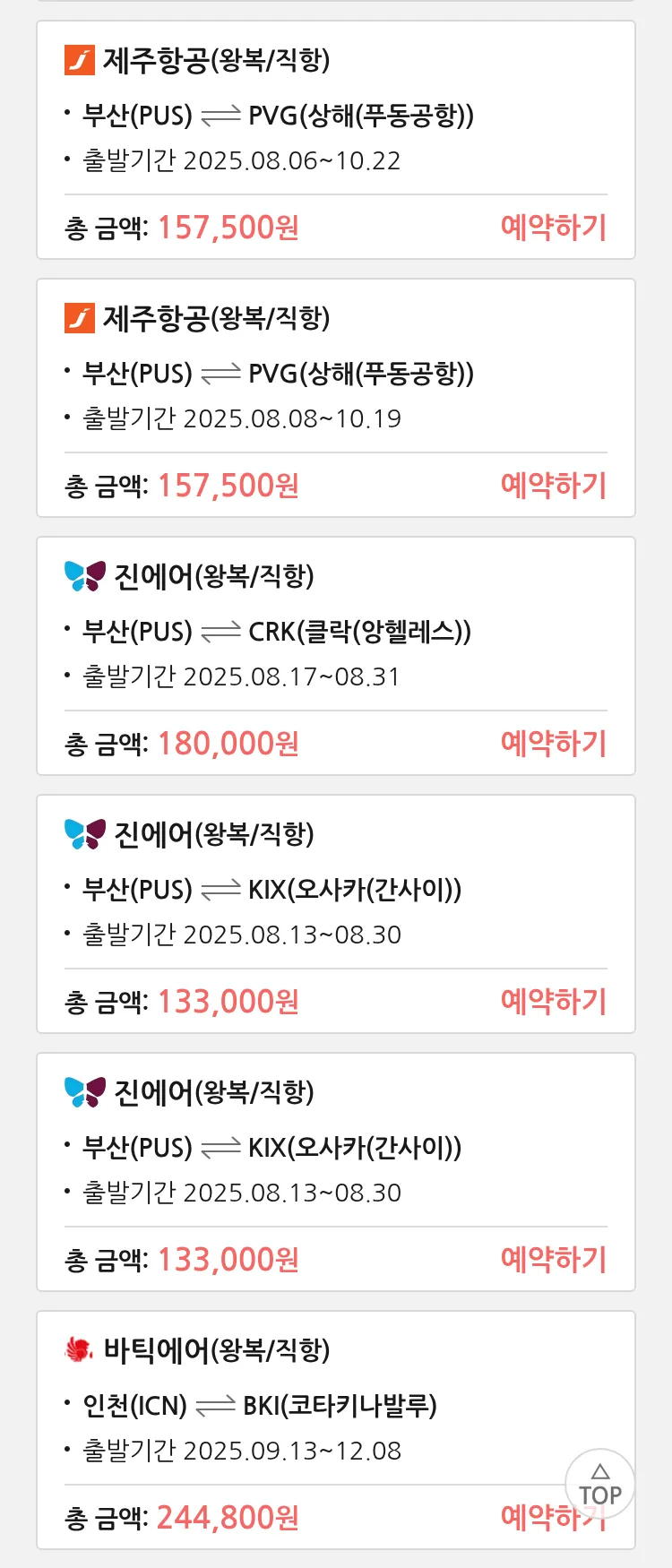Tap 예약하기 for Jeju Air 08.06~10.22 flight
The image size is (672, 1568).
[553, 228]
